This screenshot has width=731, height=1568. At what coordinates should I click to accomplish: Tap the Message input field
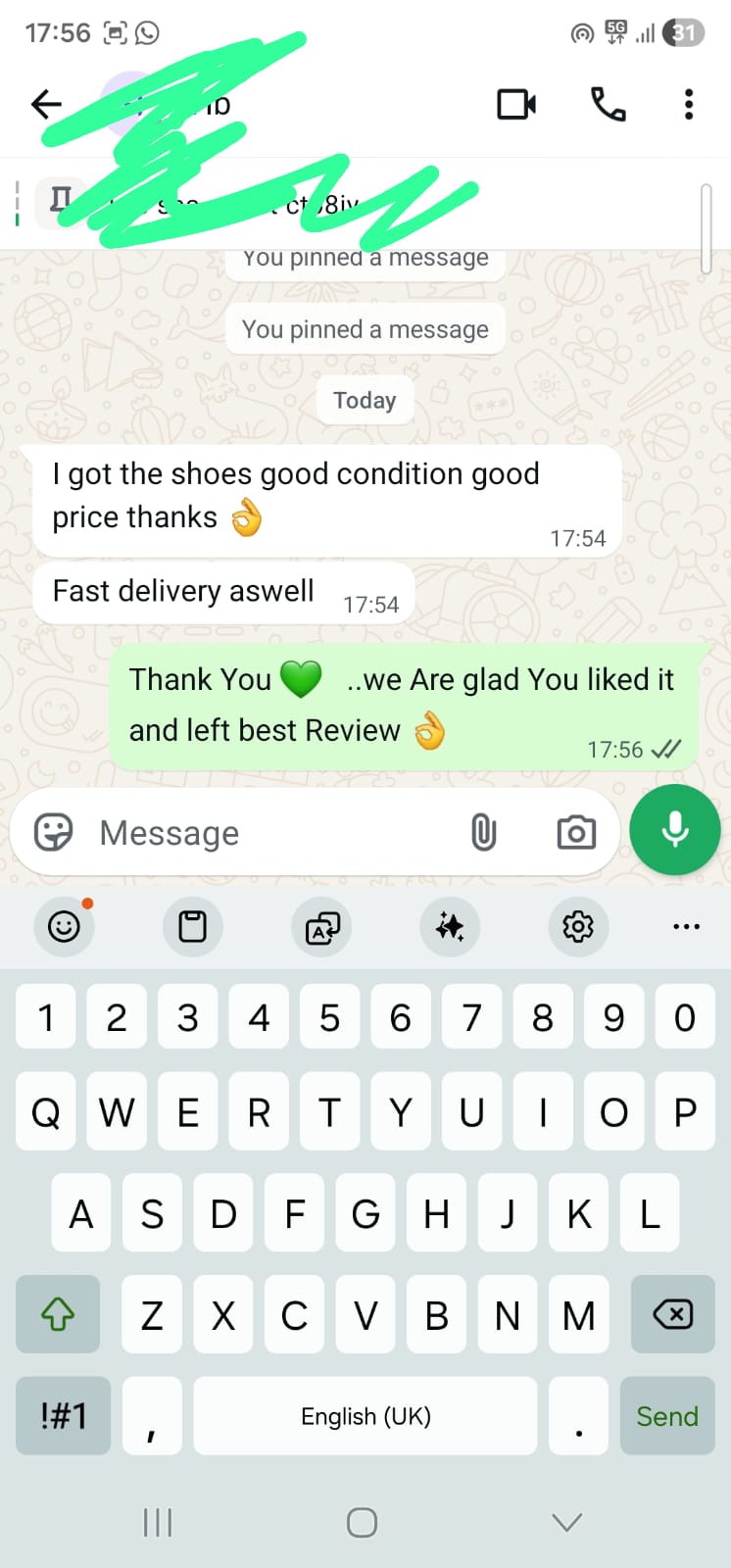[274, 833]
